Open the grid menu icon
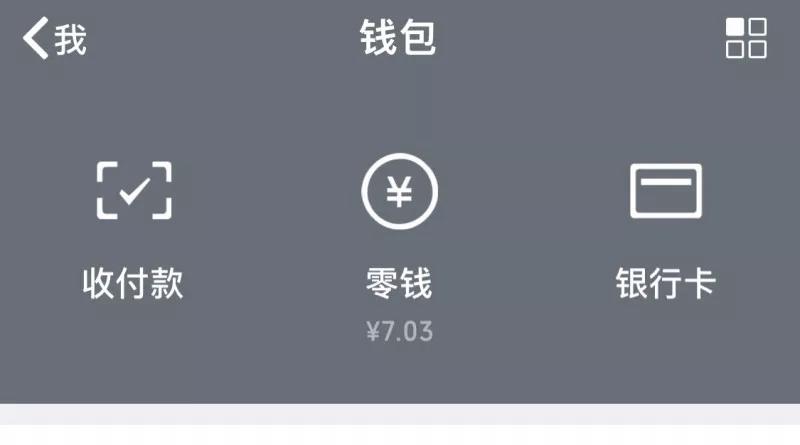The width and height of the screenshot is (800, 445). (x=746, y=39)
